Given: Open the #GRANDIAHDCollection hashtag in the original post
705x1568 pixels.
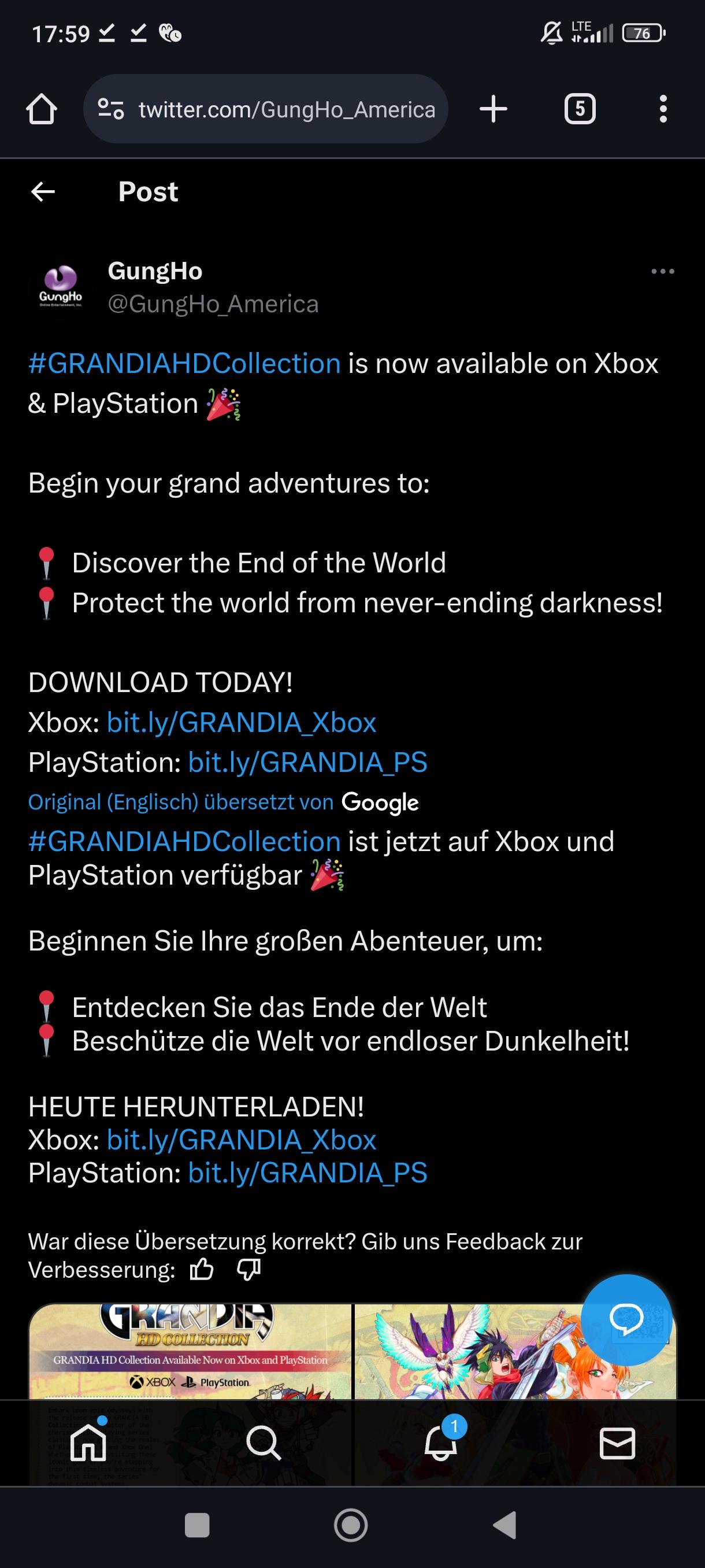Looking at the screenshot, I should (x=184, y=364).
